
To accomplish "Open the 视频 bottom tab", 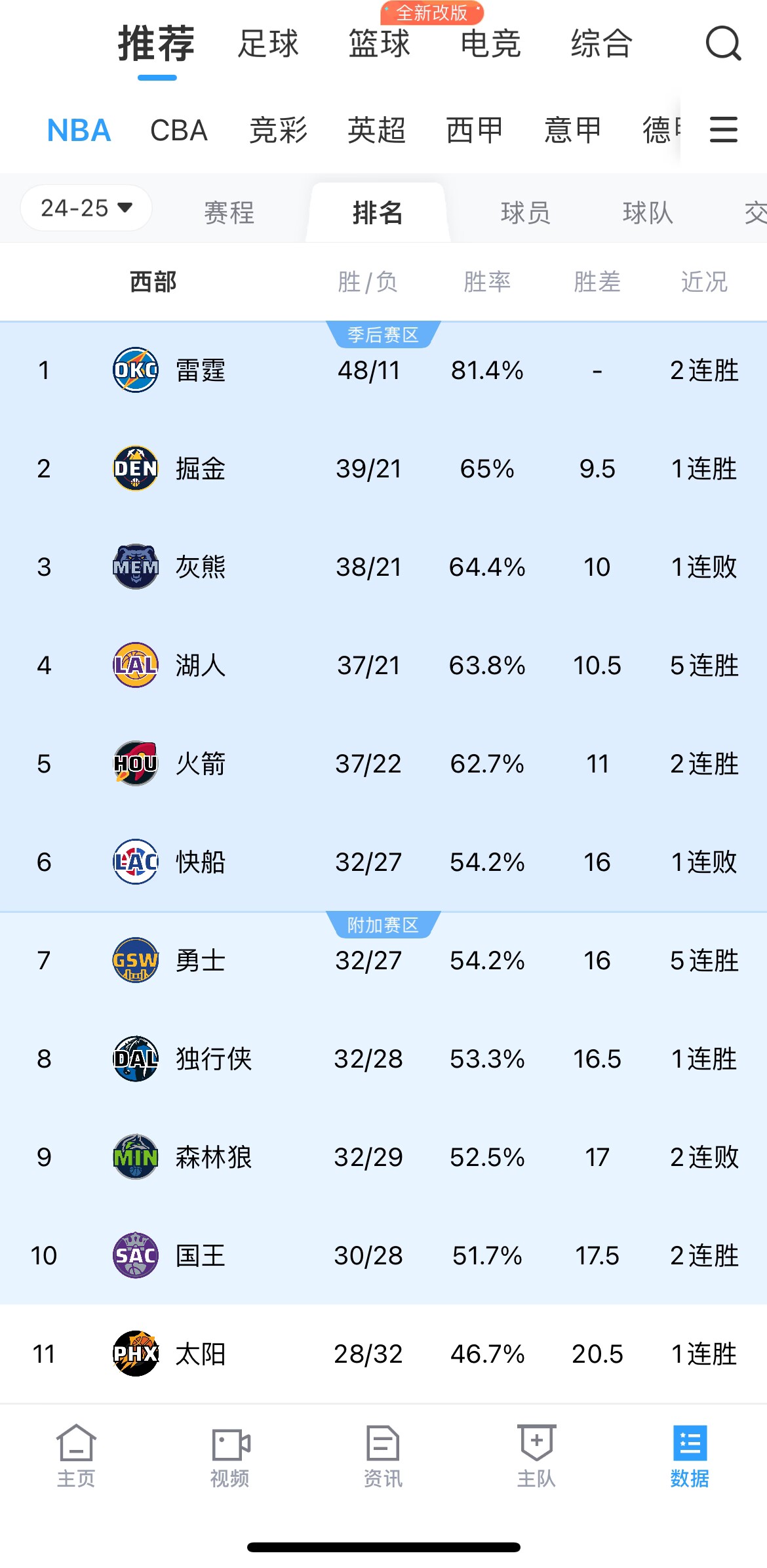I will point(229,1455).
